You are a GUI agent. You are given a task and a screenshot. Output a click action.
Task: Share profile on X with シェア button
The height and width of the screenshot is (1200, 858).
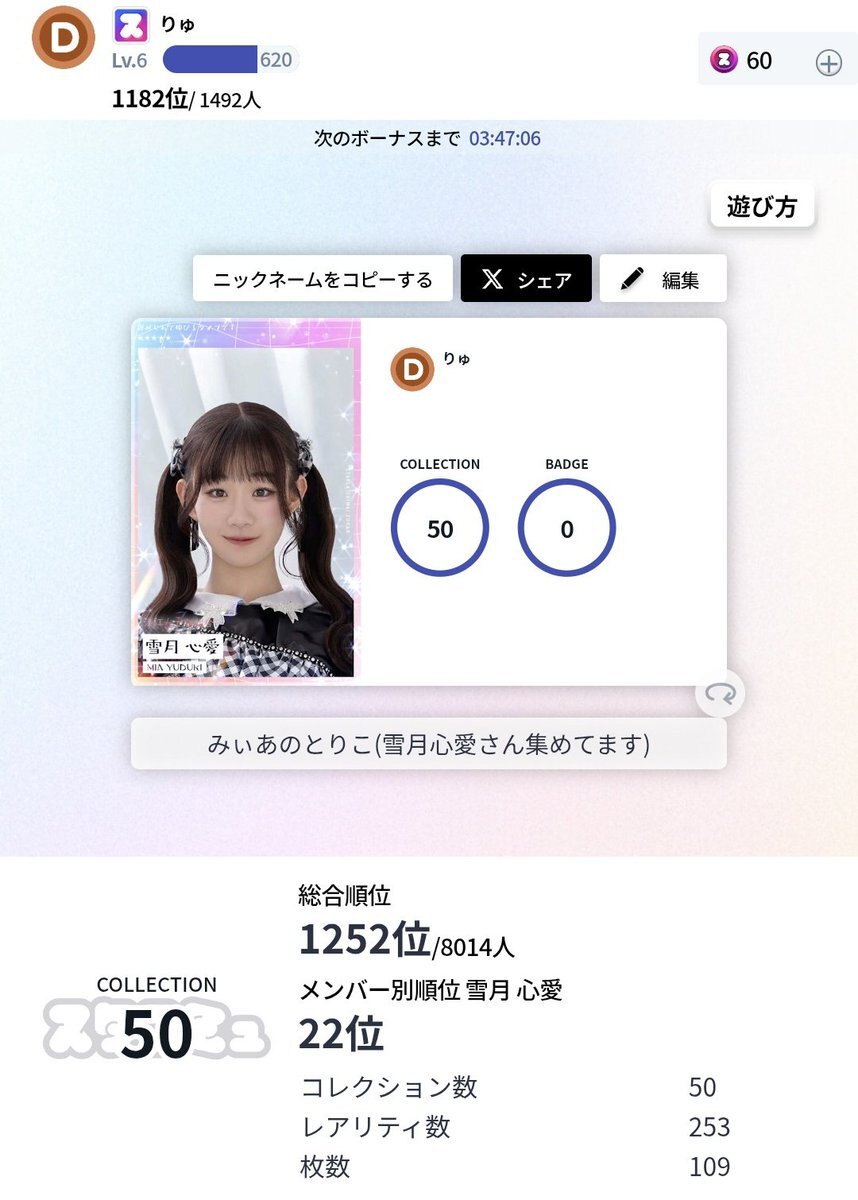click(526, 279)
